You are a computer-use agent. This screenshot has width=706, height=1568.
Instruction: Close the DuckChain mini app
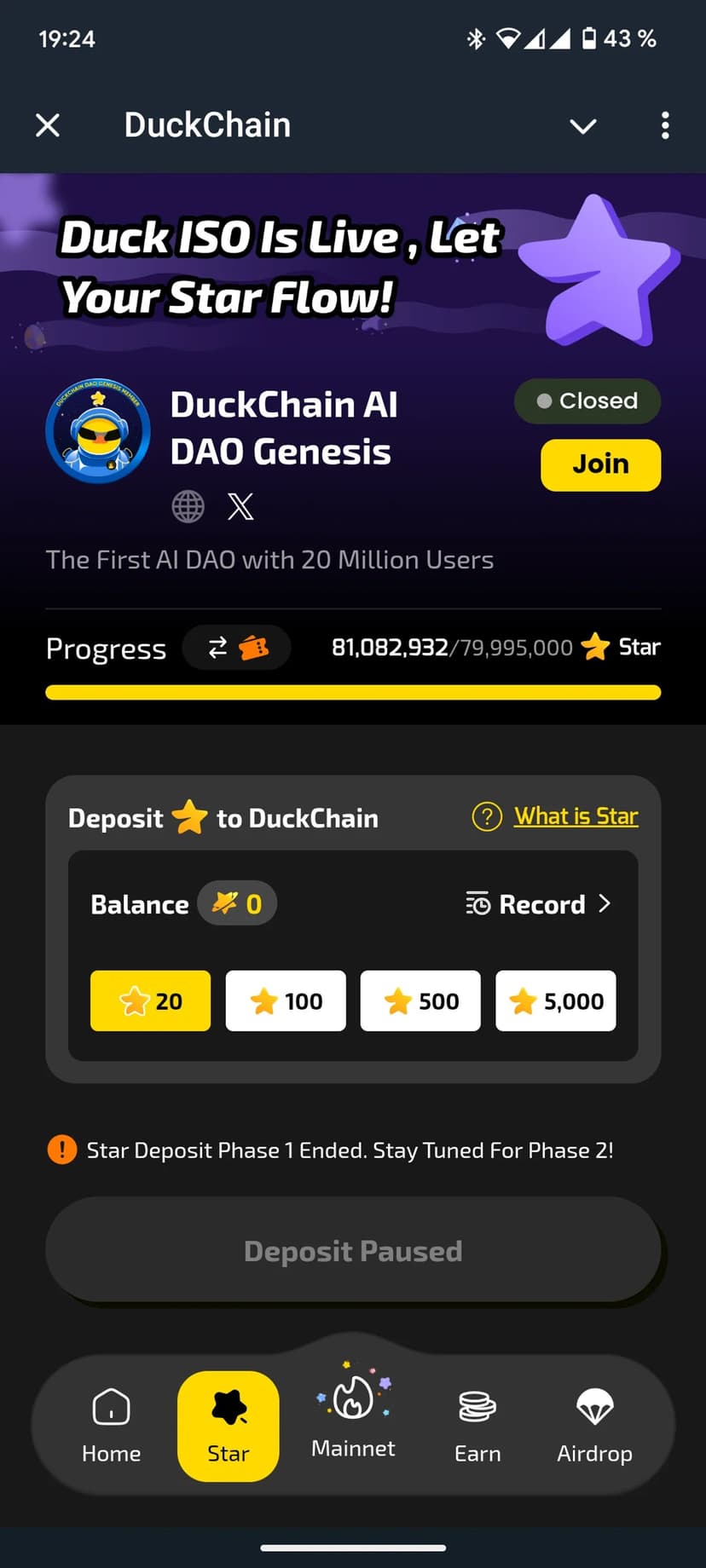click(x=48, y=125)
